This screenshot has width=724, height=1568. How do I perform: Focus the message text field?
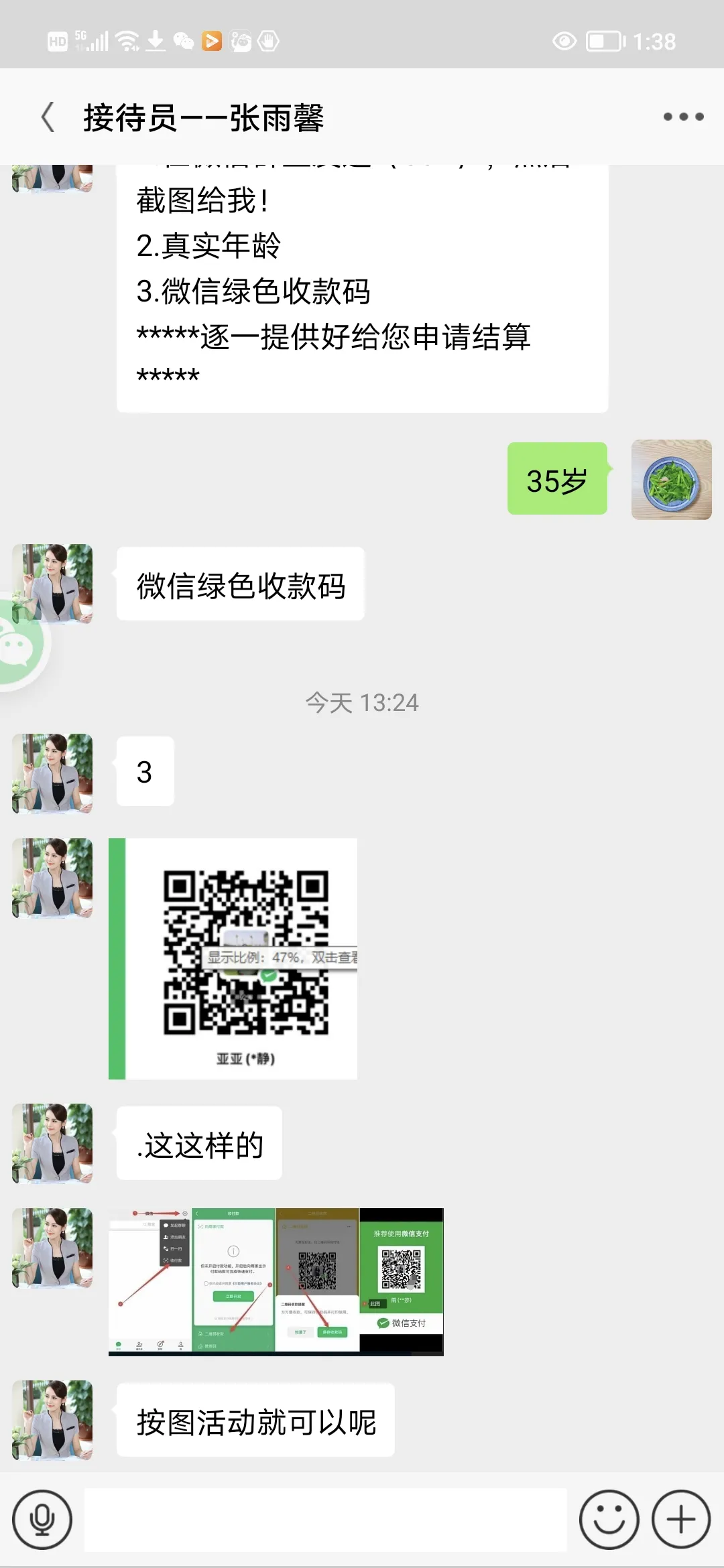[325, 1520]
